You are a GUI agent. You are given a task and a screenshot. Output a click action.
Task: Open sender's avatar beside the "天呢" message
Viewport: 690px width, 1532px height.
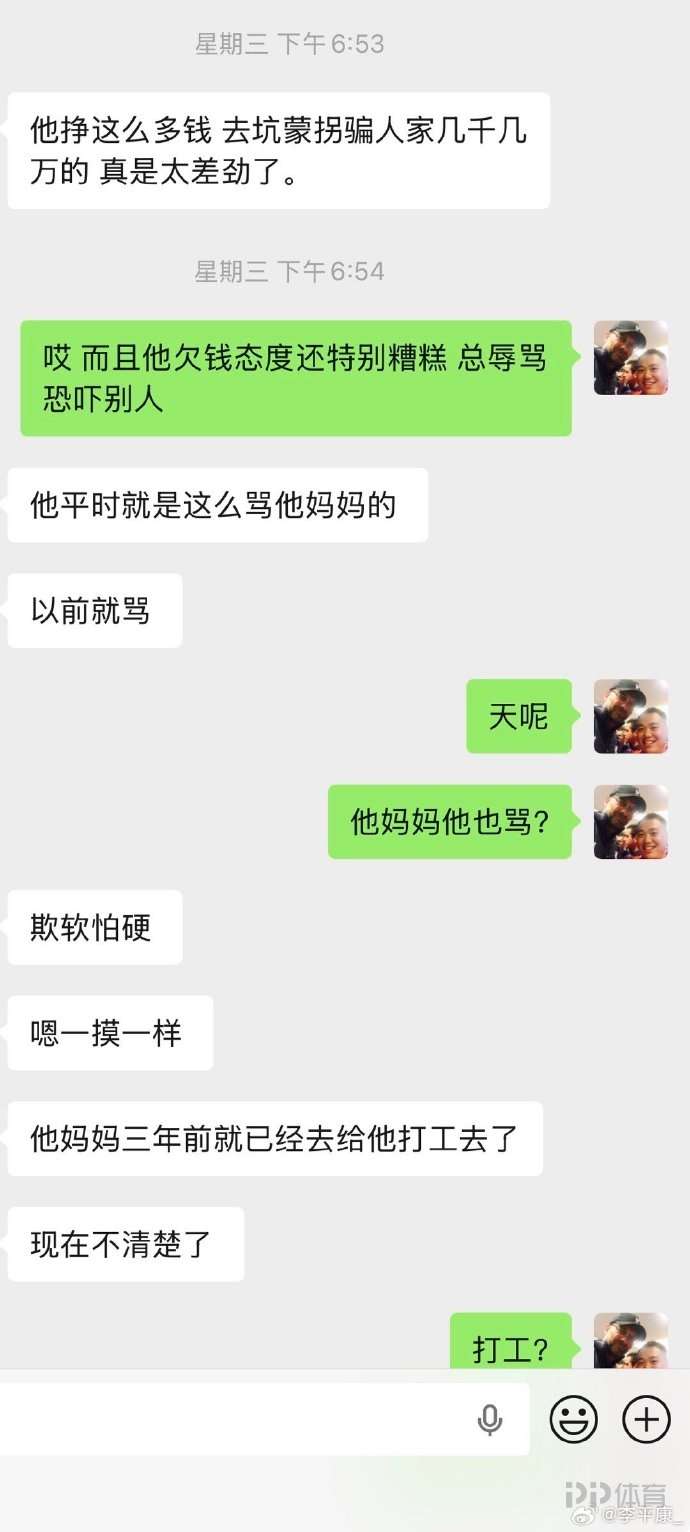630,716
